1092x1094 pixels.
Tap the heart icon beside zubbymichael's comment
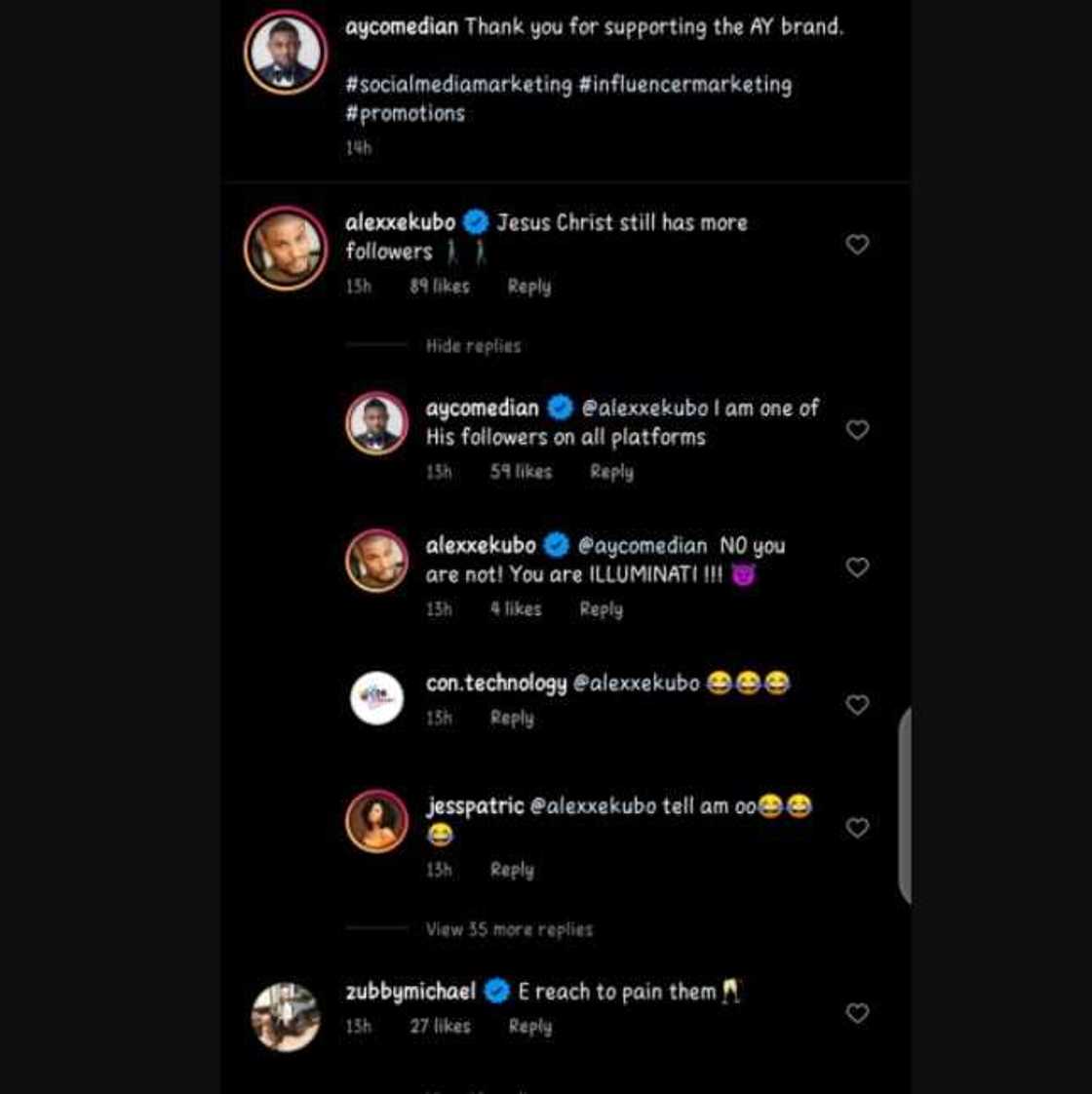(858, 1014)
